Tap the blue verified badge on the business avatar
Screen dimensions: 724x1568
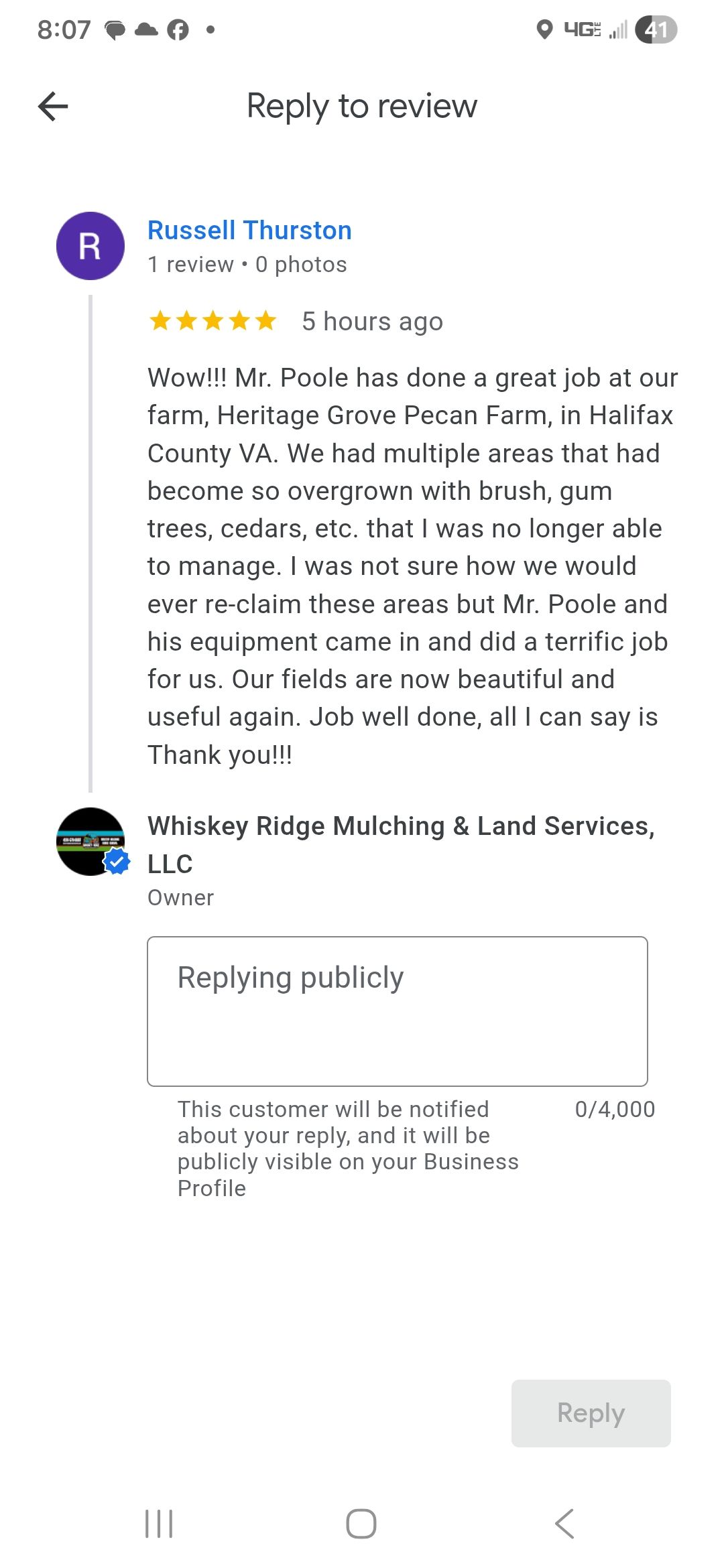pyautogui.click(x=117, y=862)
